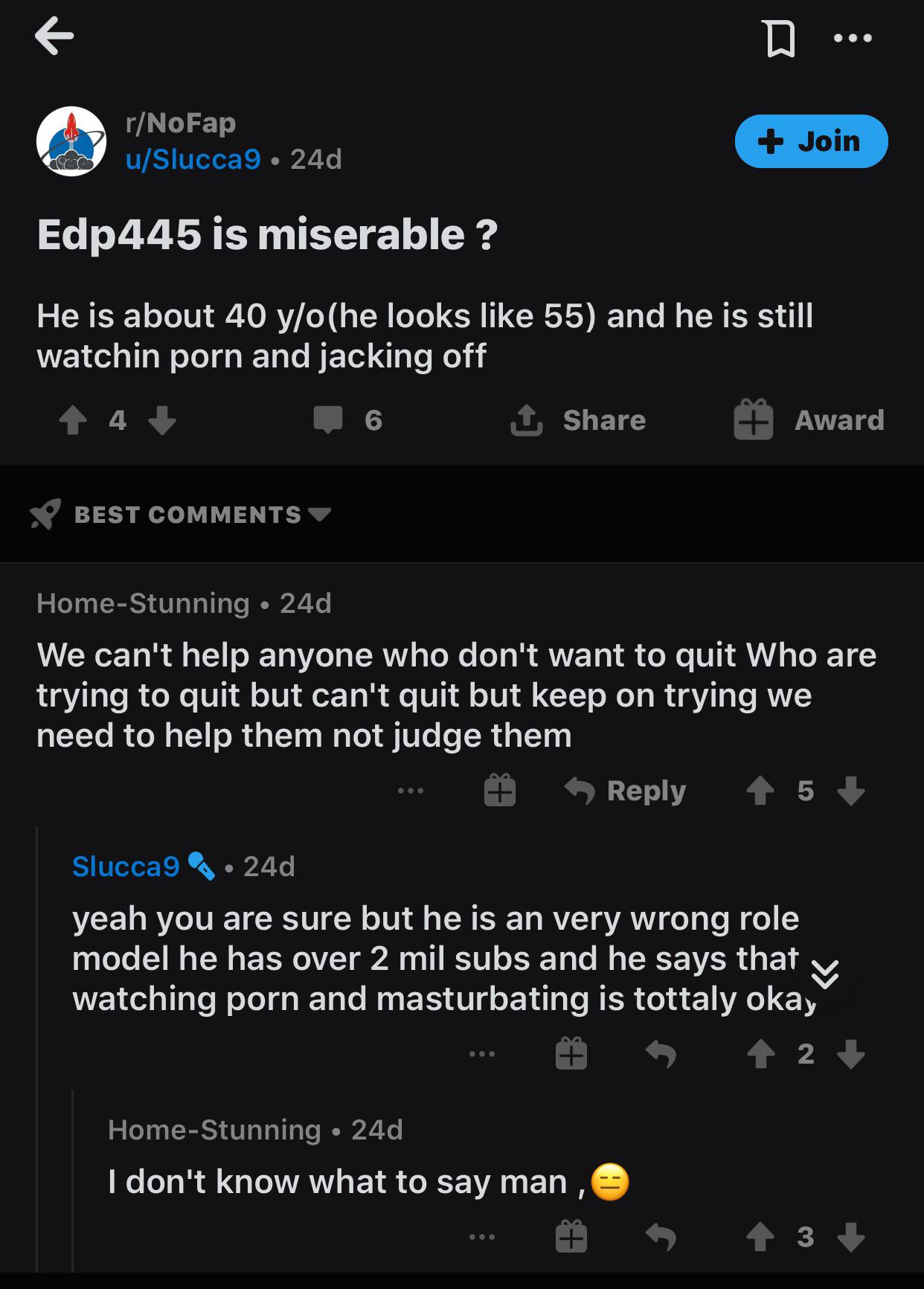This screenshot has height=1289, width=924.
Task: Open the ellipsis options on Home-Stunning's comment
Action: point(411,790)
